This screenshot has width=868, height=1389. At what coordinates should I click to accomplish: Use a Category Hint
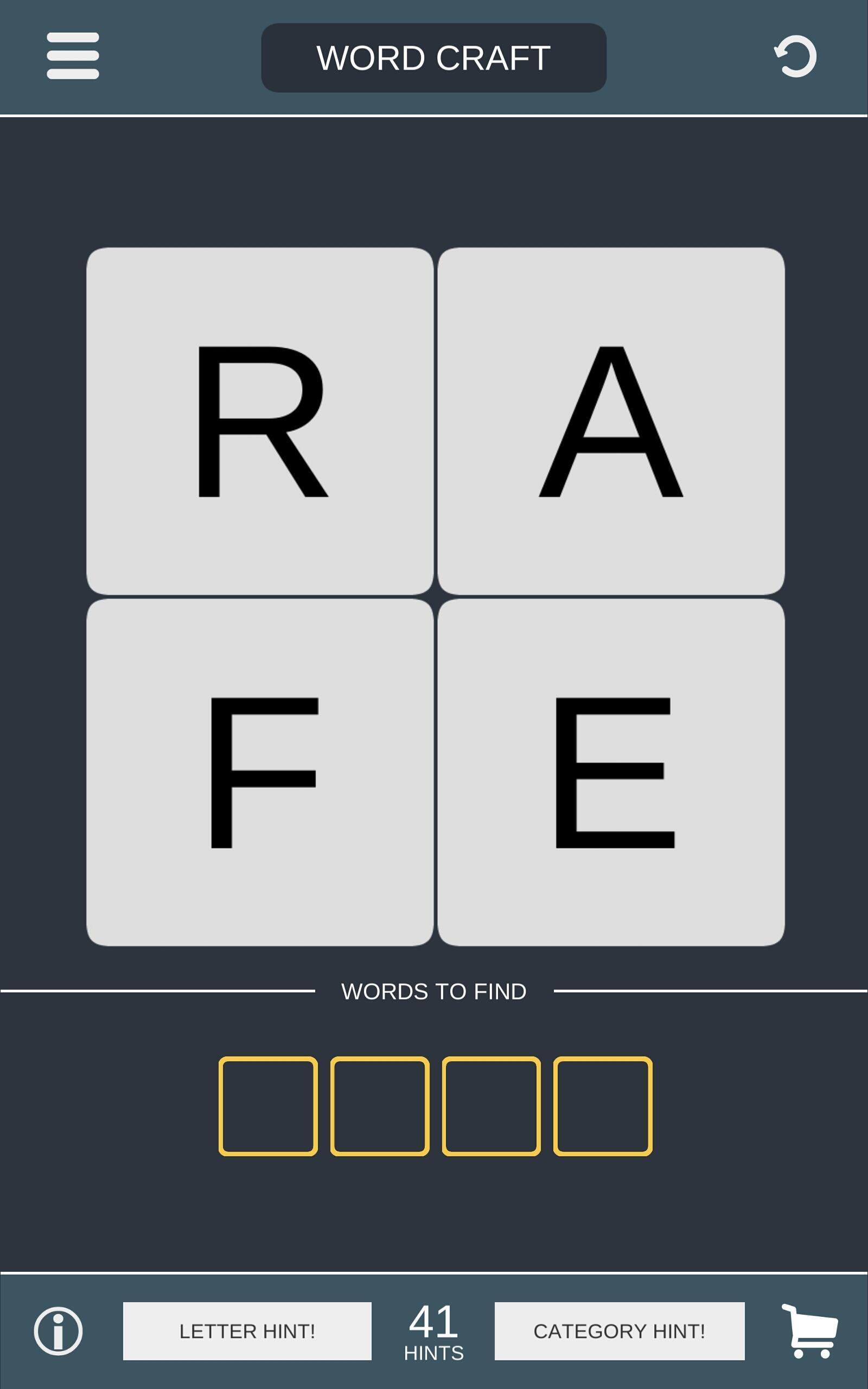click(x=620, y=1330)
